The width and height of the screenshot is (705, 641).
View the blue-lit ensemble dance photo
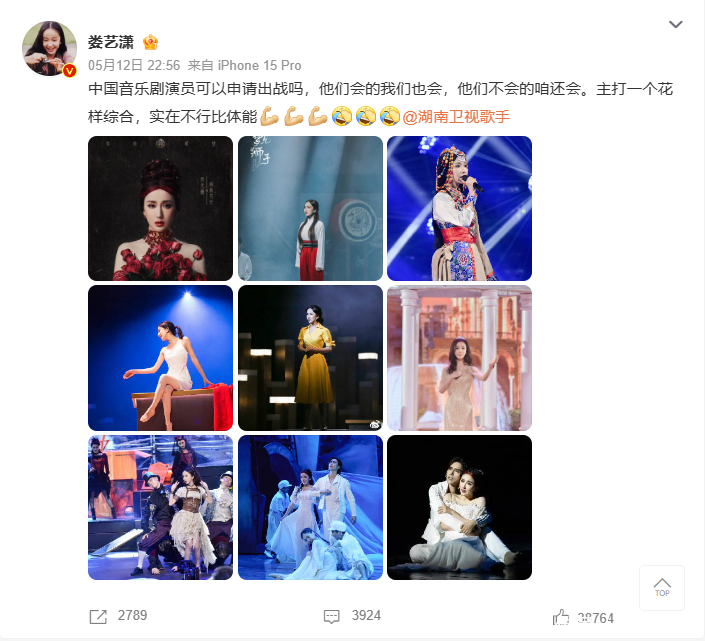click(x=310, y=507)
